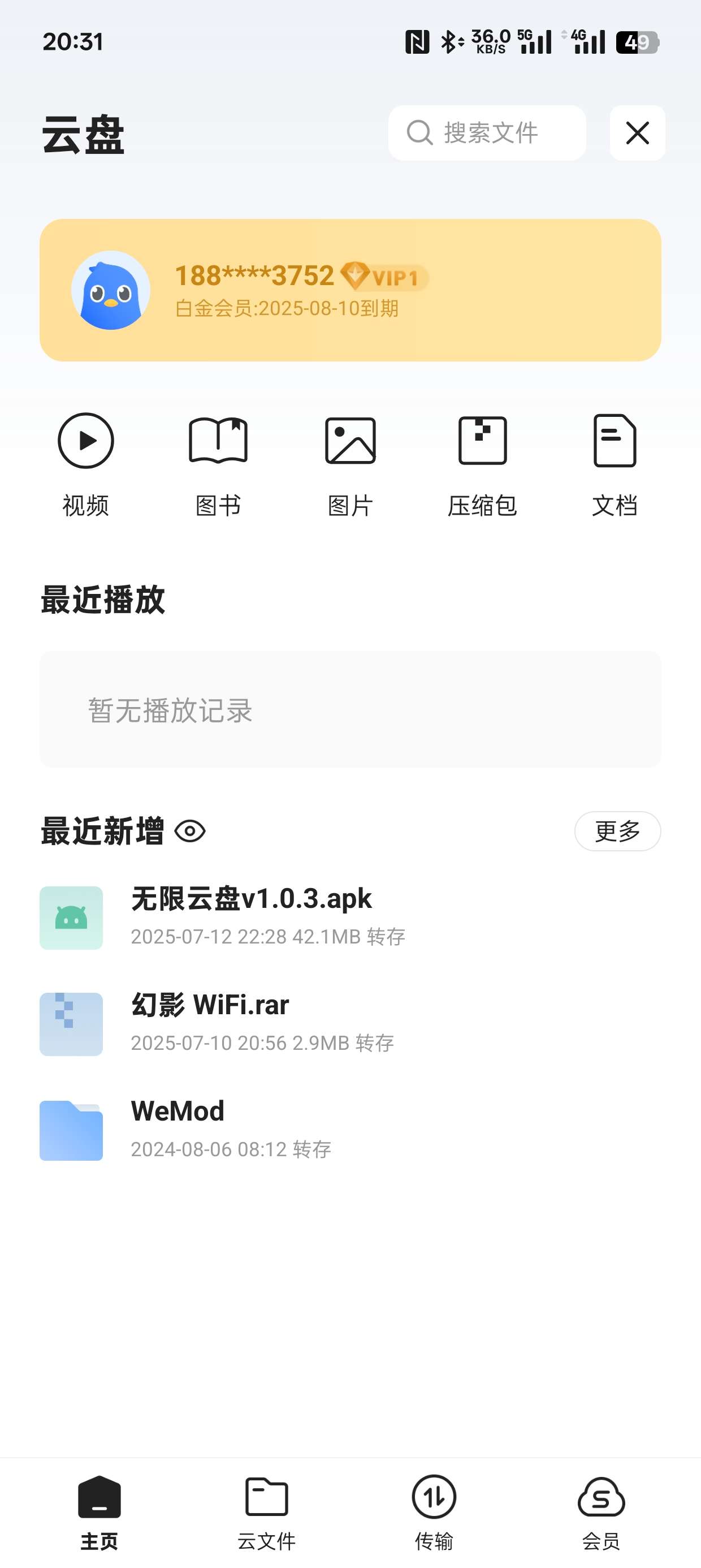The width and height of the screenshot is (701, 1568).
Task: Open the 搜索文件 search box
Action: [x=487, y=133]
